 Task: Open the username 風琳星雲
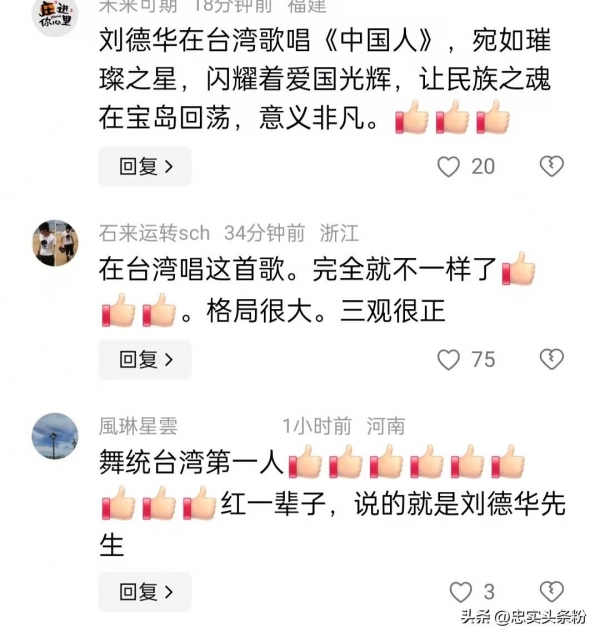pos(138,425)
